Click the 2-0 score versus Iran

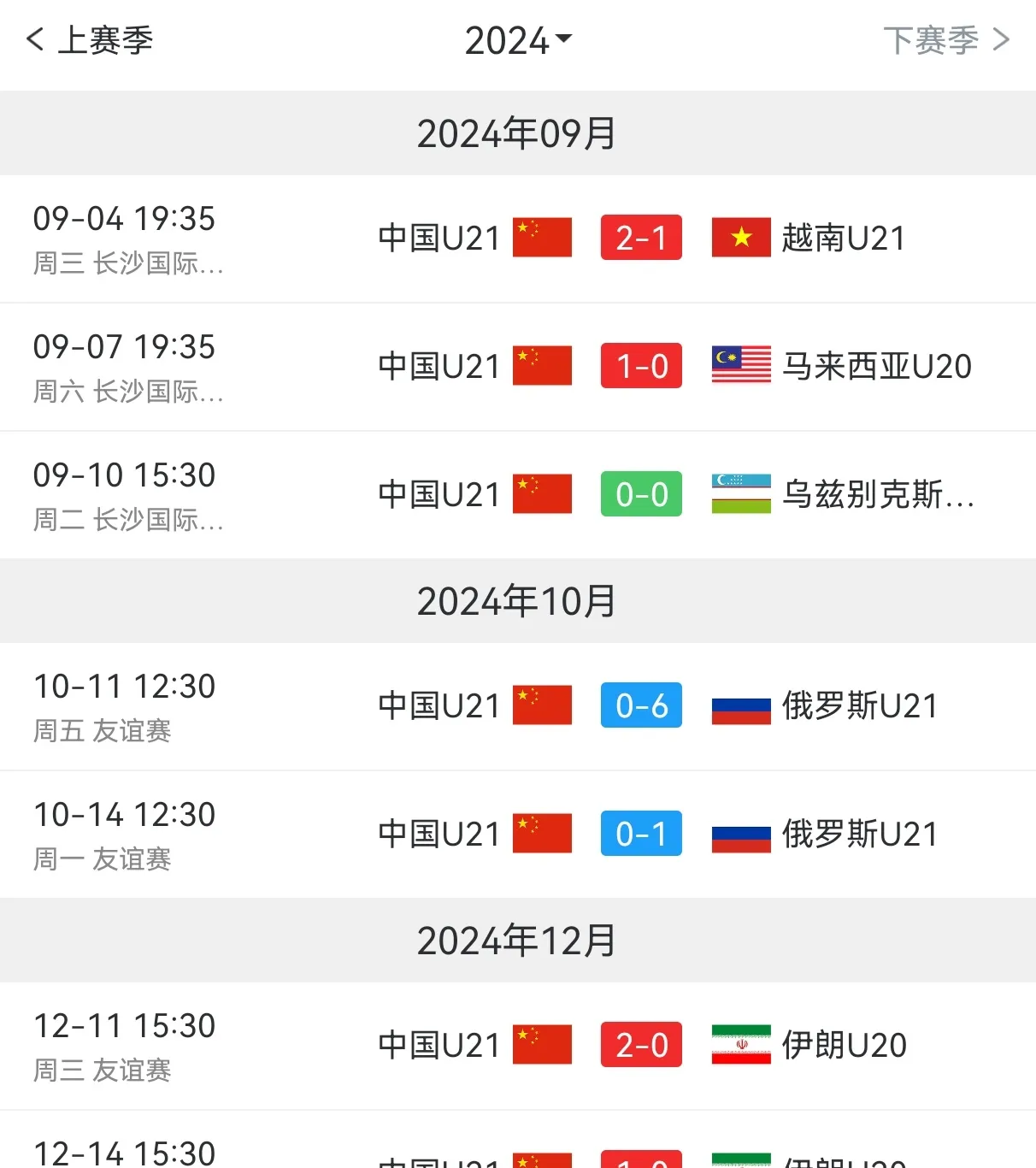(641, 1045)
